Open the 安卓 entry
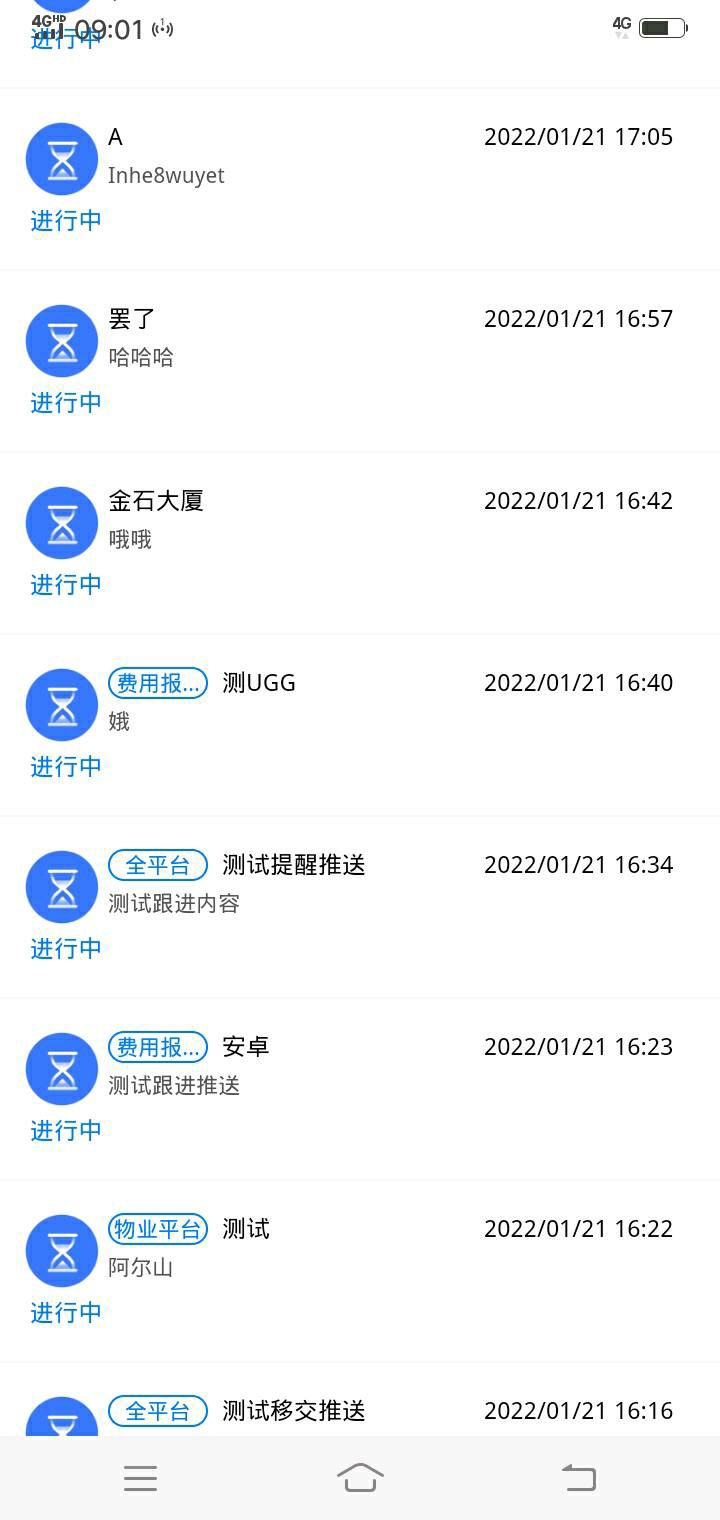 click(x=360, y=1089)
